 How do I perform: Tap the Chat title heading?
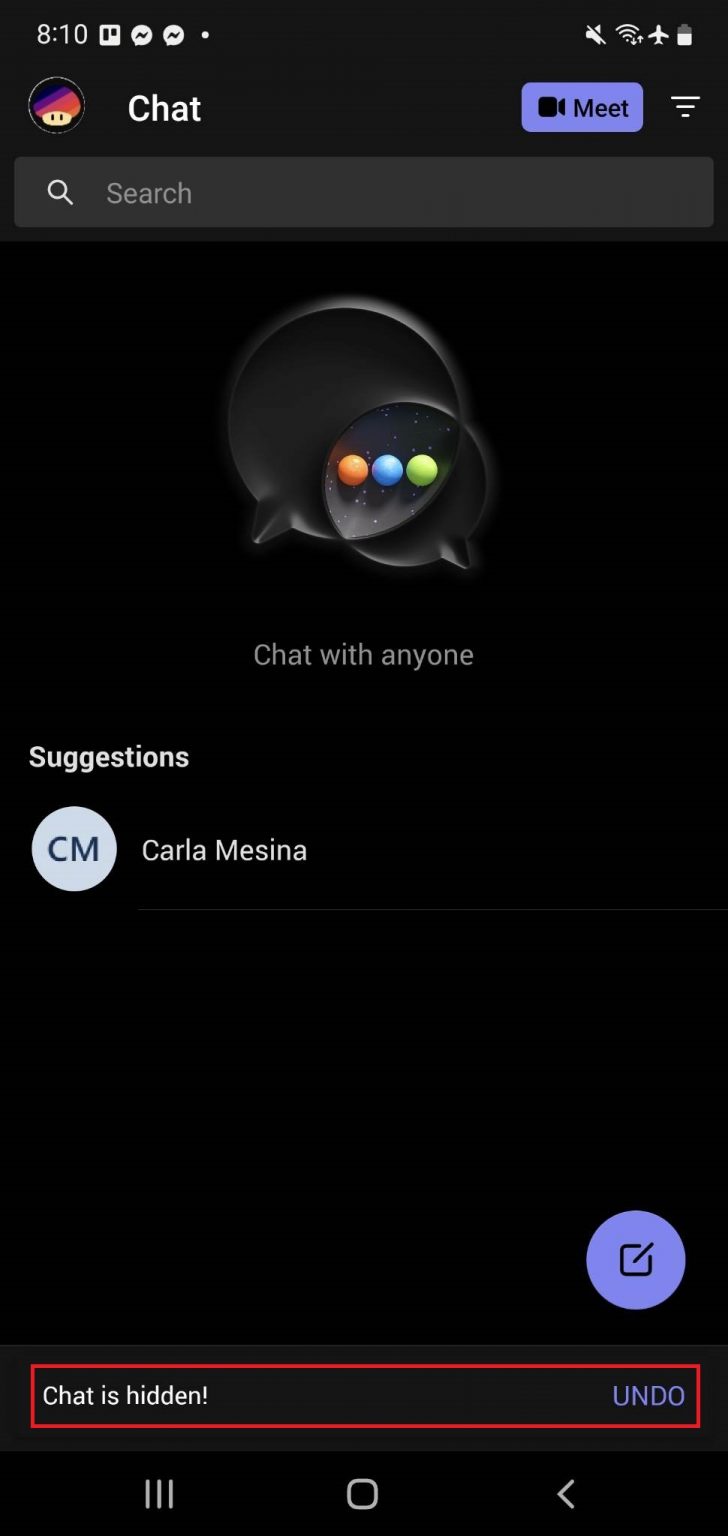(x=163, y=107)
